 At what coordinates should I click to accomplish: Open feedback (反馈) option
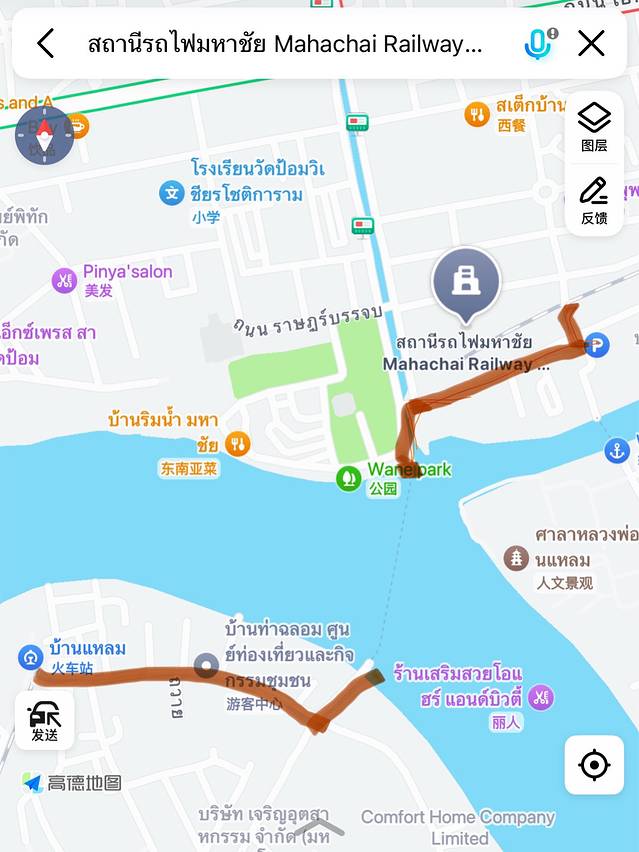pyautogui.click(x=594, y=199)
